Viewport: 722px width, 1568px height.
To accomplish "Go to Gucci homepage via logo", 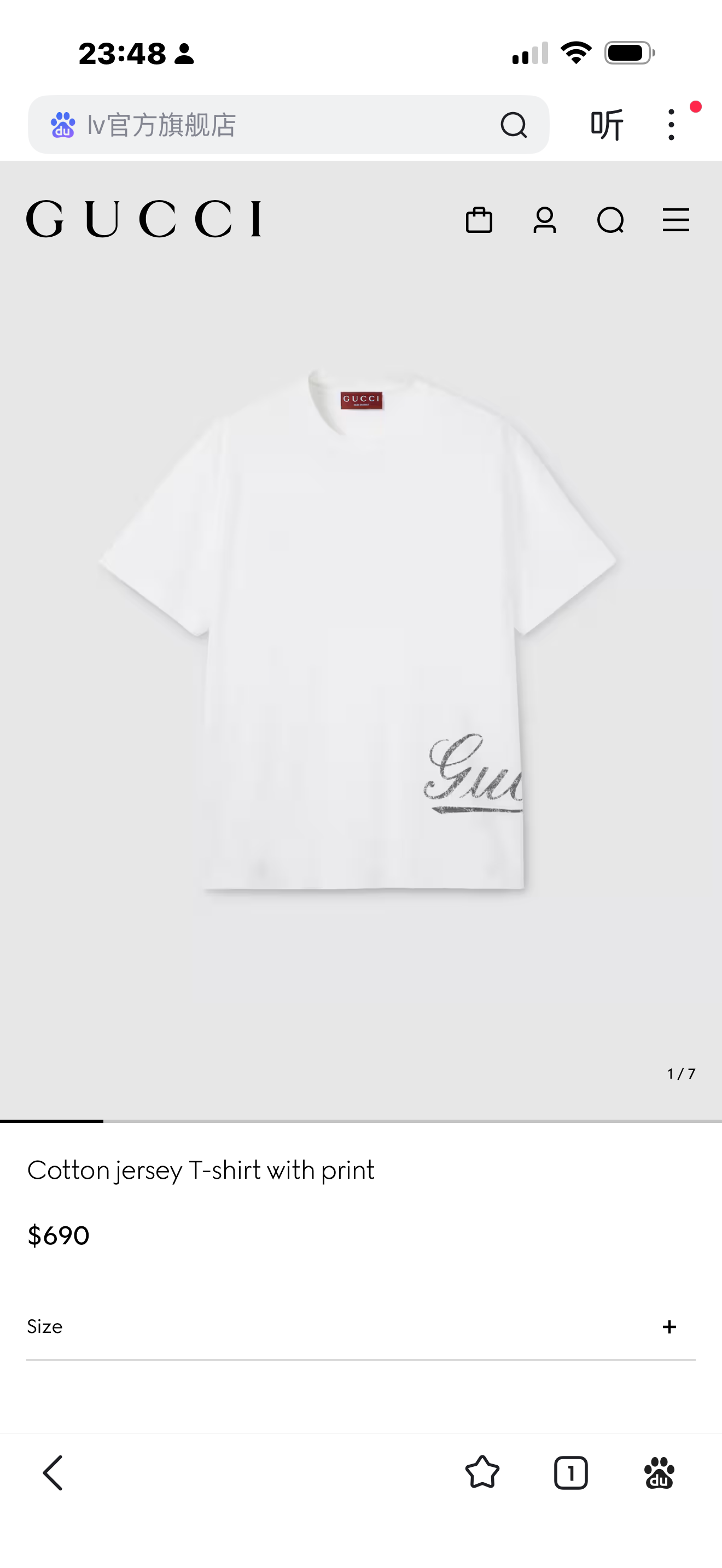I will (x=144, y=219).
